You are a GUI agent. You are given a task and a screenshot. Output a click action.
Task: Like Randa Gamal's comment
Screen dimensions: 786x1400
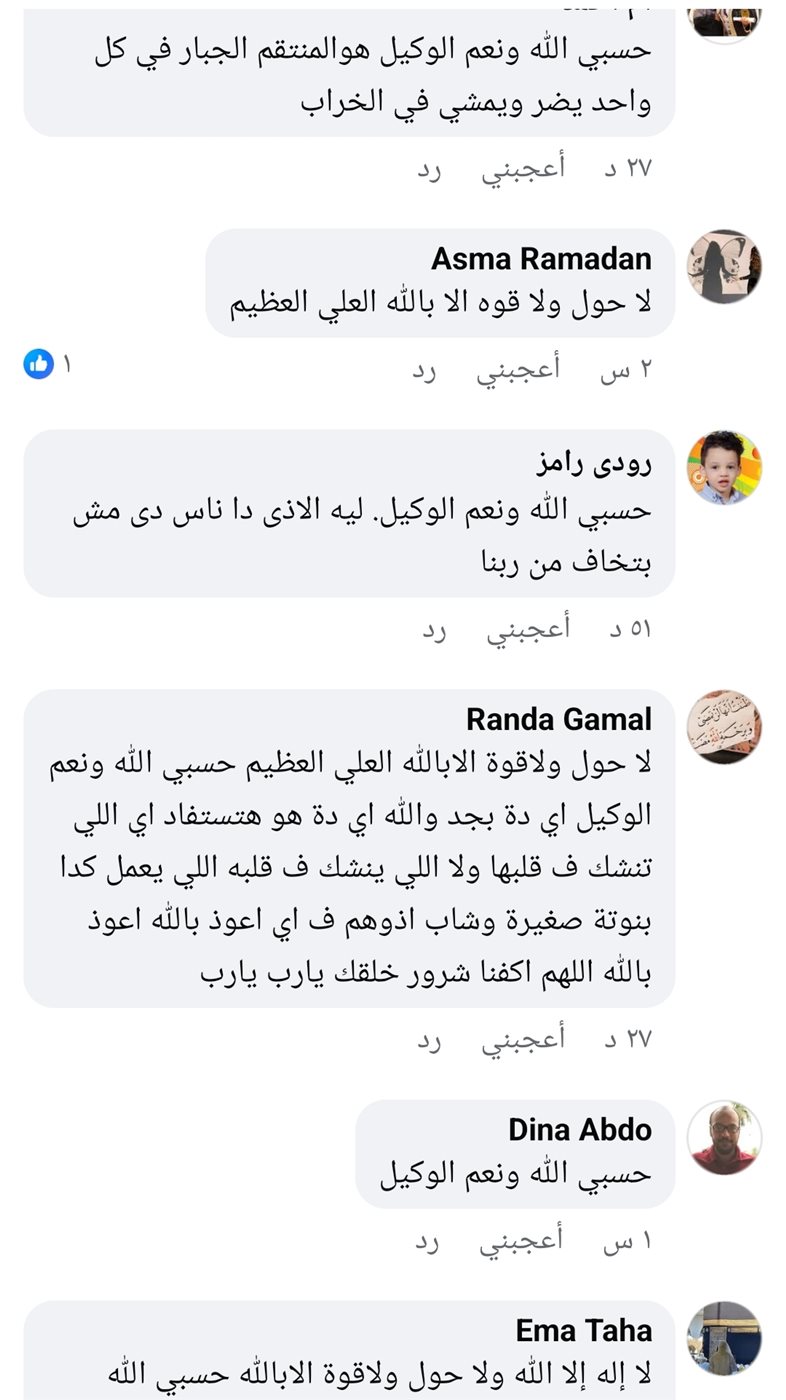click(523, 1039)
